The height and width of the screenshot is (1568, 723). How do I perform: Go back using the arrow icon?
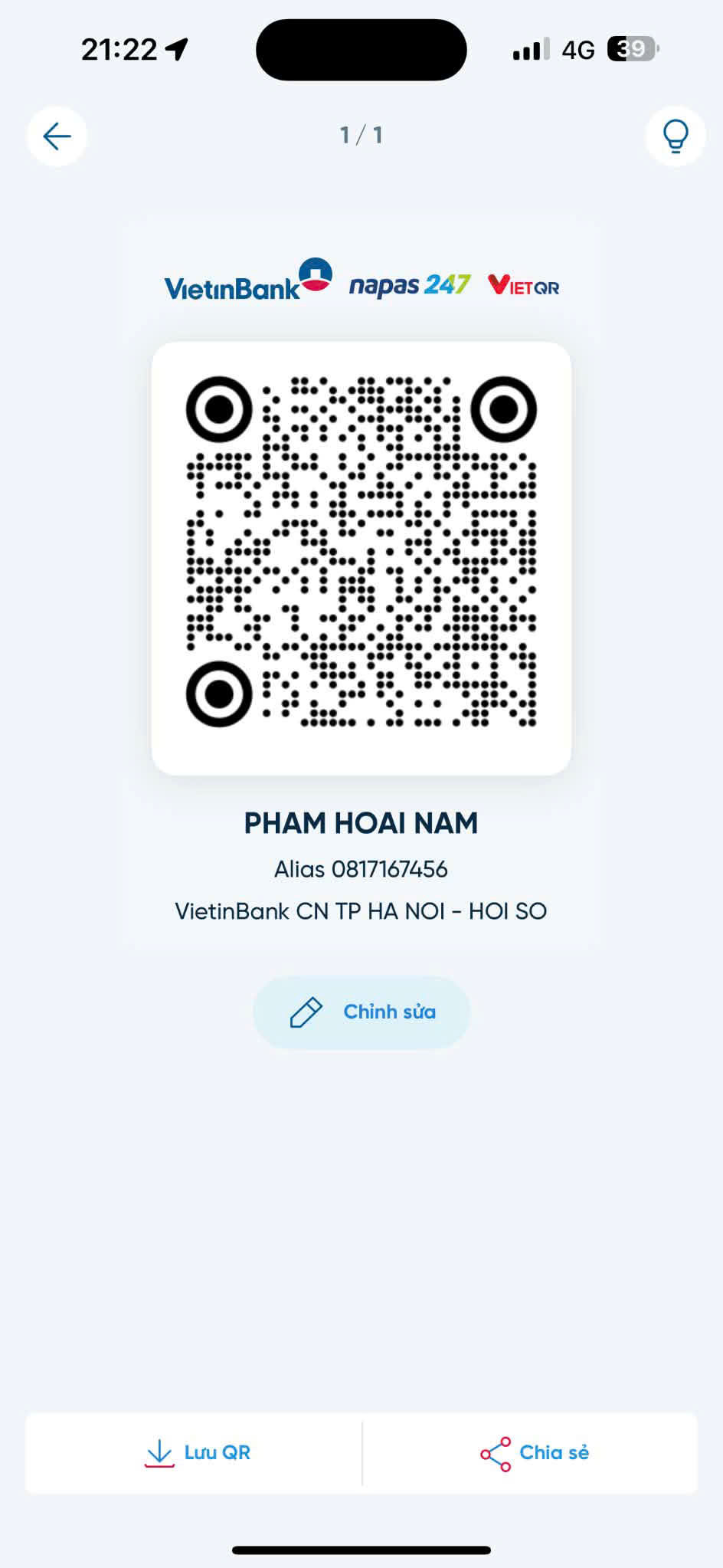point(57,136)
